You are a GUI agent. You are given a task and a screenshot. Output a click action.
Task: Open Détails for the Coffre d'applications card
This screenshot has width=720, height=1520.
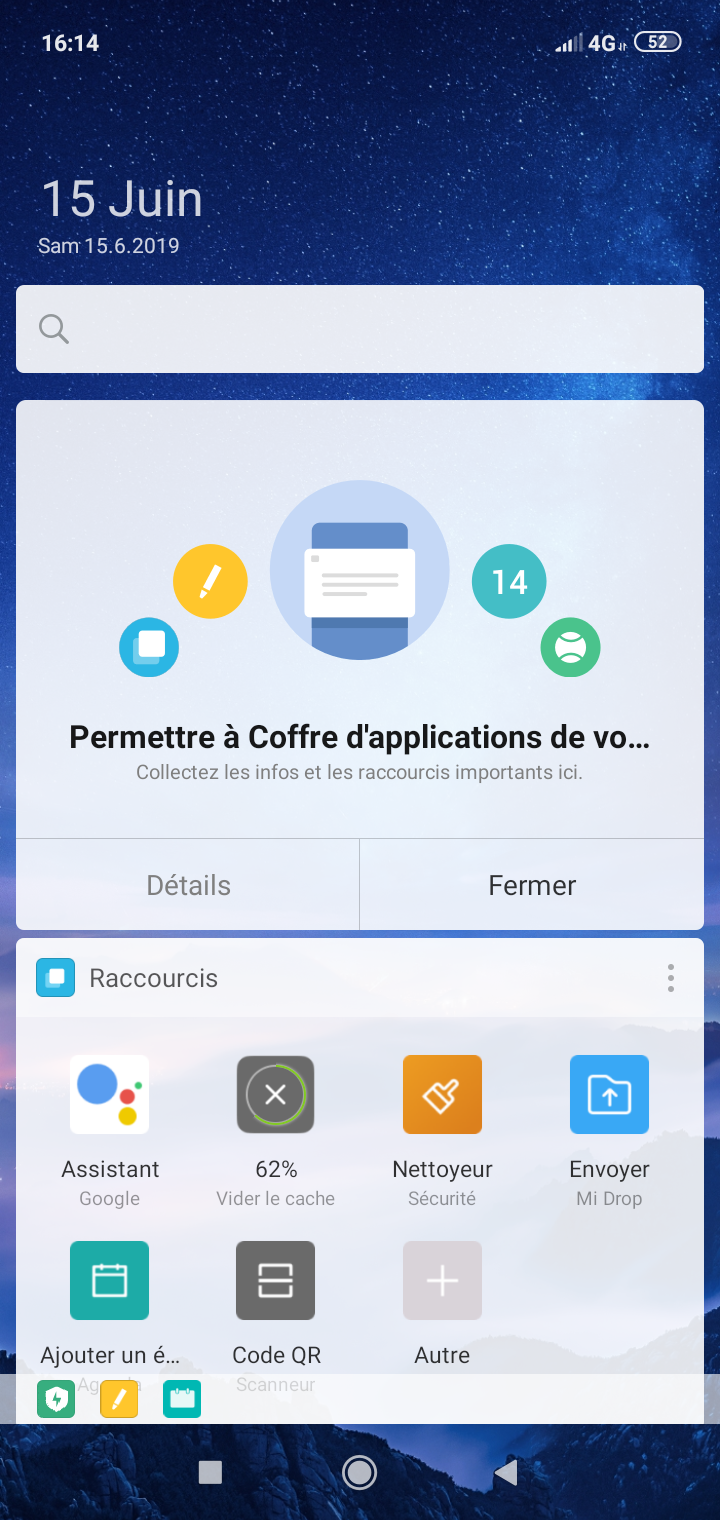pyautogui.click(x=188, y=885)
